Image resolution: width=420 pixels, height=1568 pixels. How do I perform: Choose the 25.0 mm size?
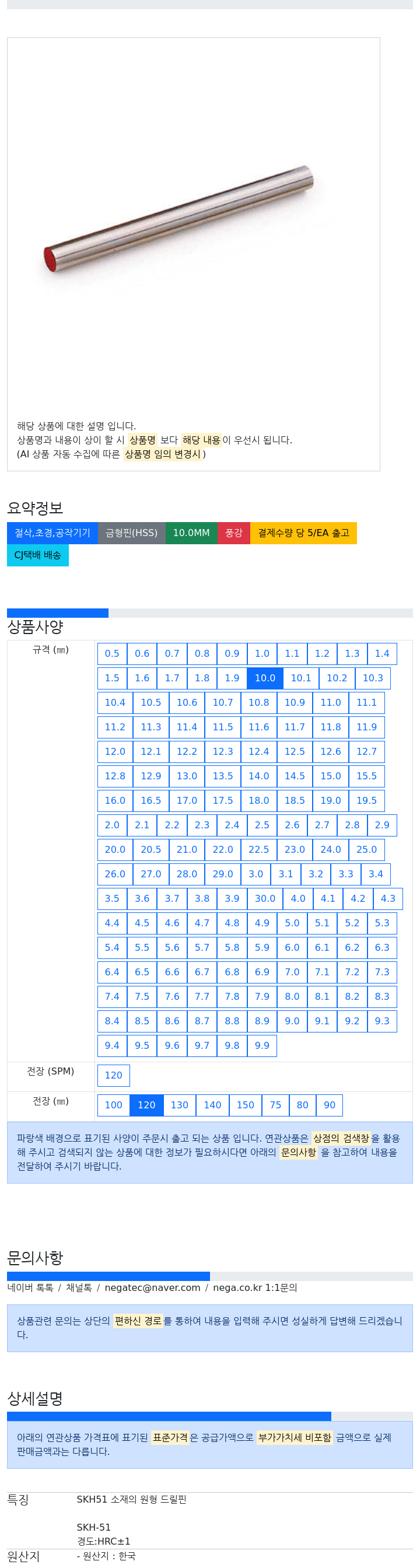[366, 849]
